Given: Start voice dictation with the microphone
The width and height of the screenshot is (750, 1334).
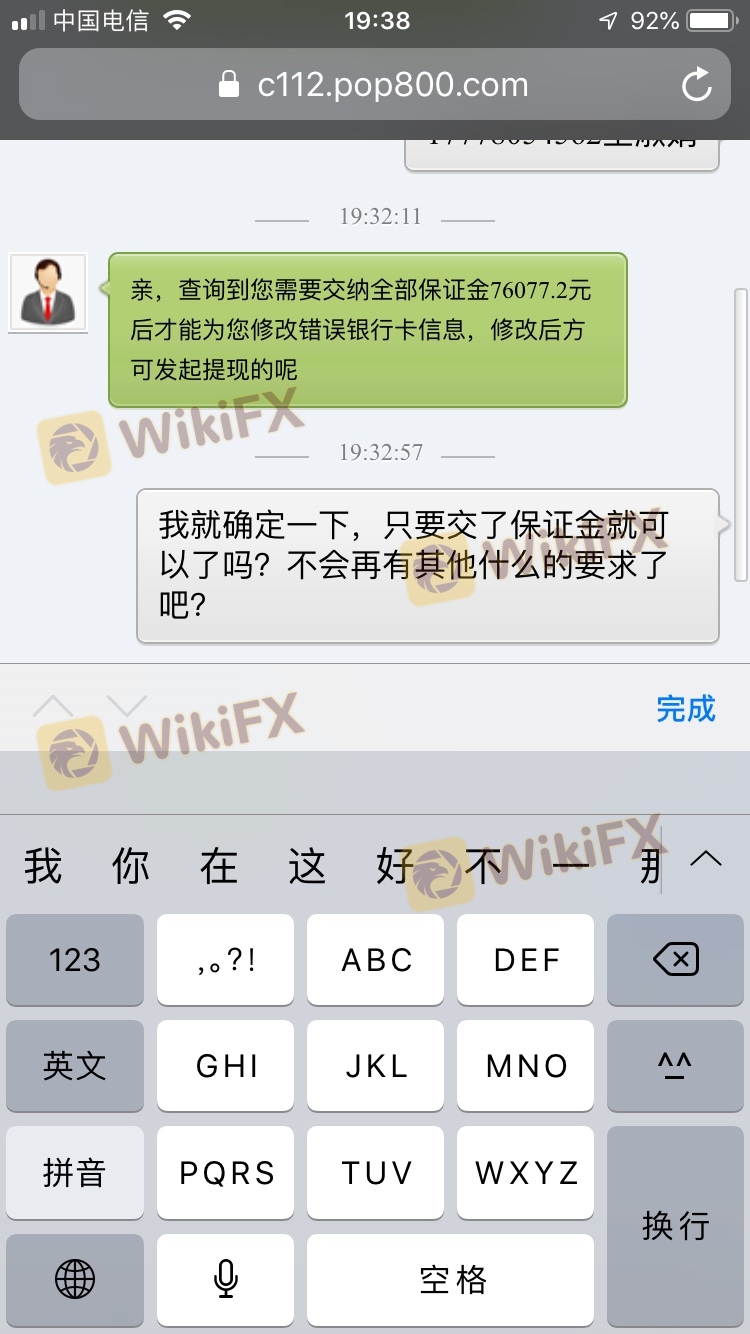Looking at the screenshot, I should coord(226,1279).
